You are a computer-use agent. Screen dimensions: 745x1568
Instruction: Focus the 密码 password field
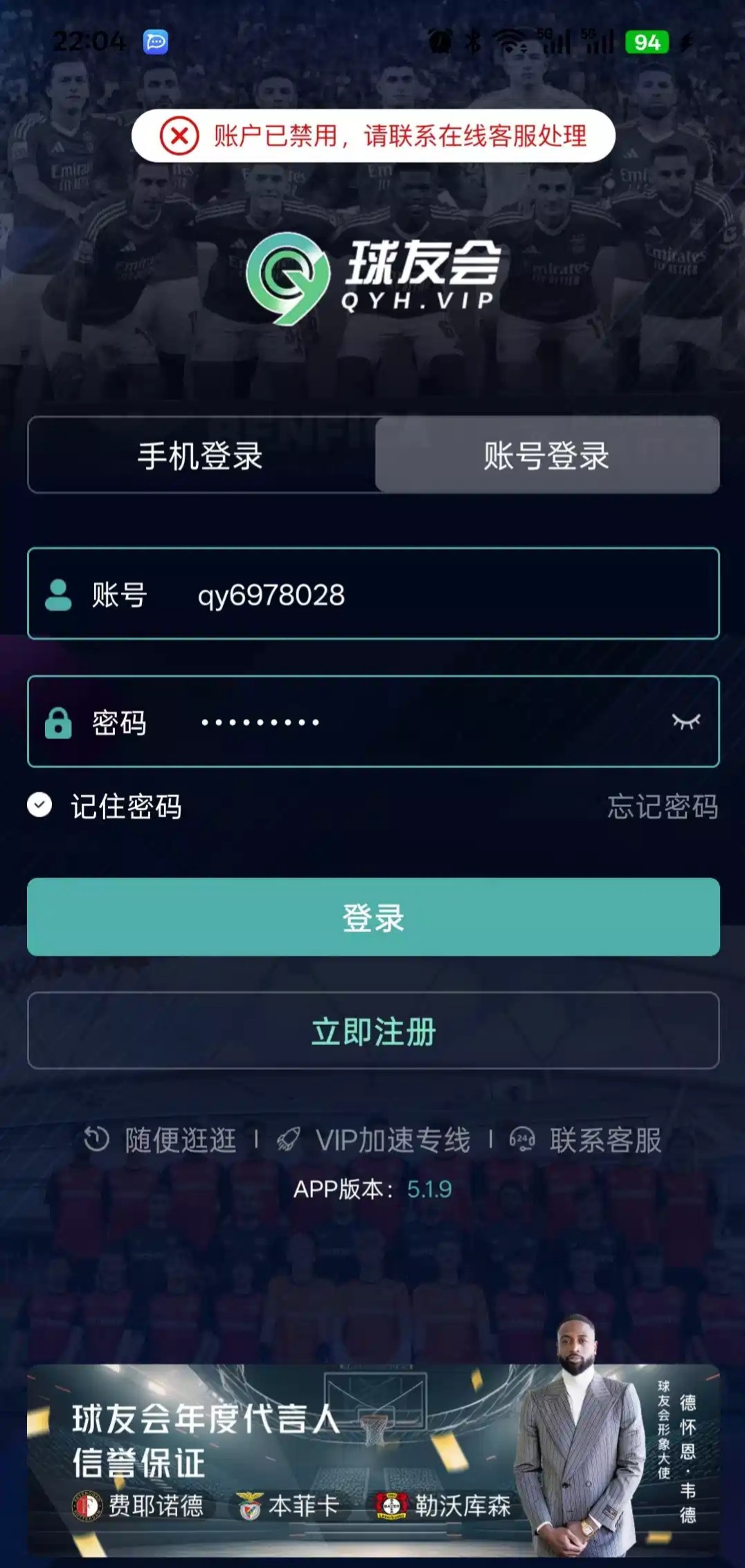click(x=415, y=722)
